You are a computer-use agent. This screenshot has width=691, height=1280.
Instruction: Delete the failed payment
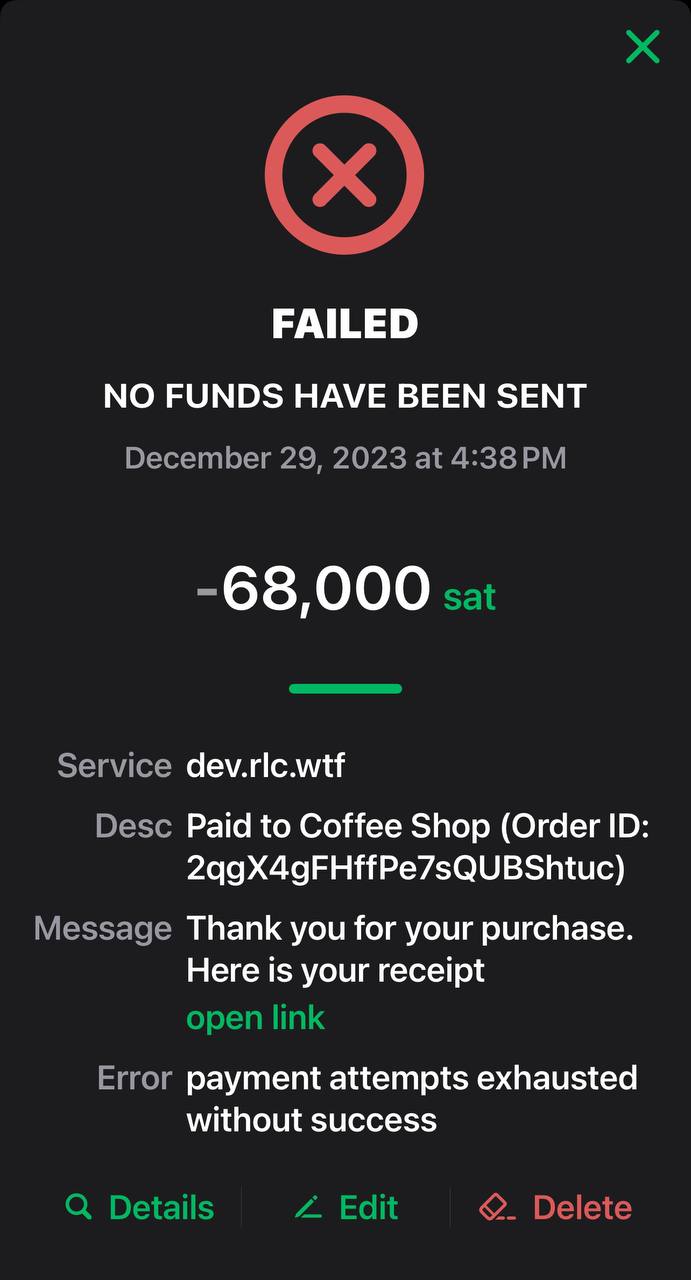(555, 1207)
